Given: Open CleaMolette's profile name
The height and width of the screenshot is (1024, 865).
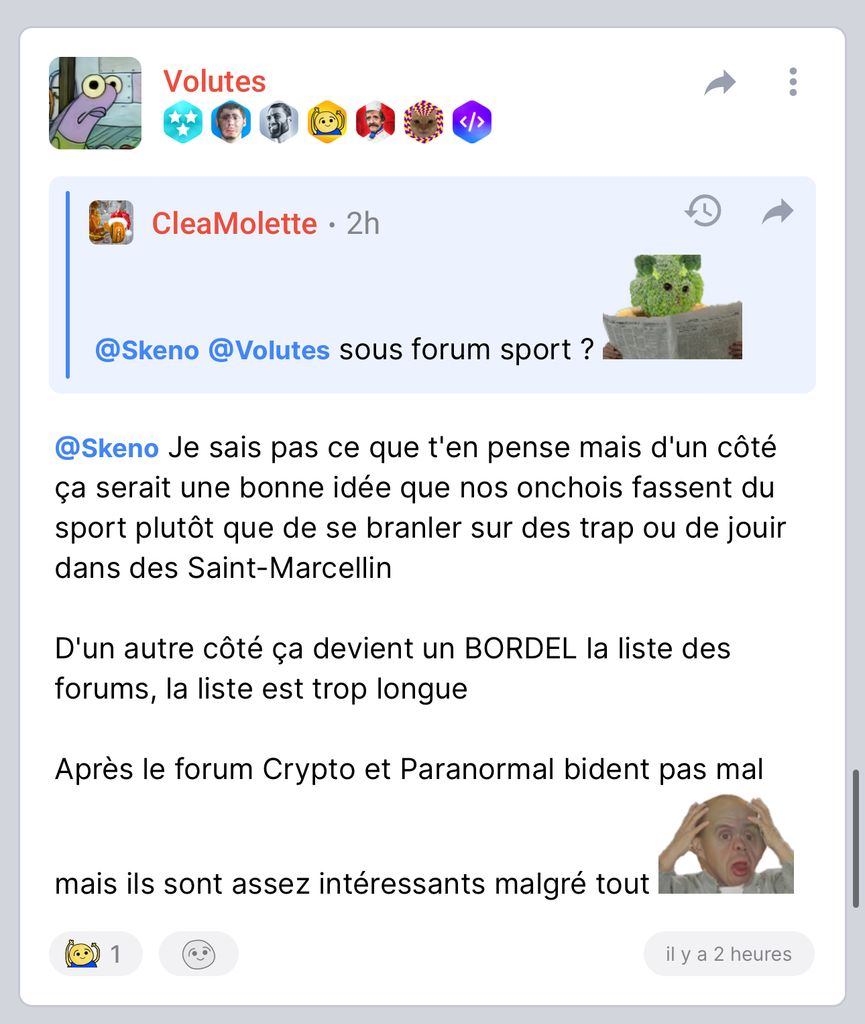Looking at the screenshot, I should click(234, 223).
